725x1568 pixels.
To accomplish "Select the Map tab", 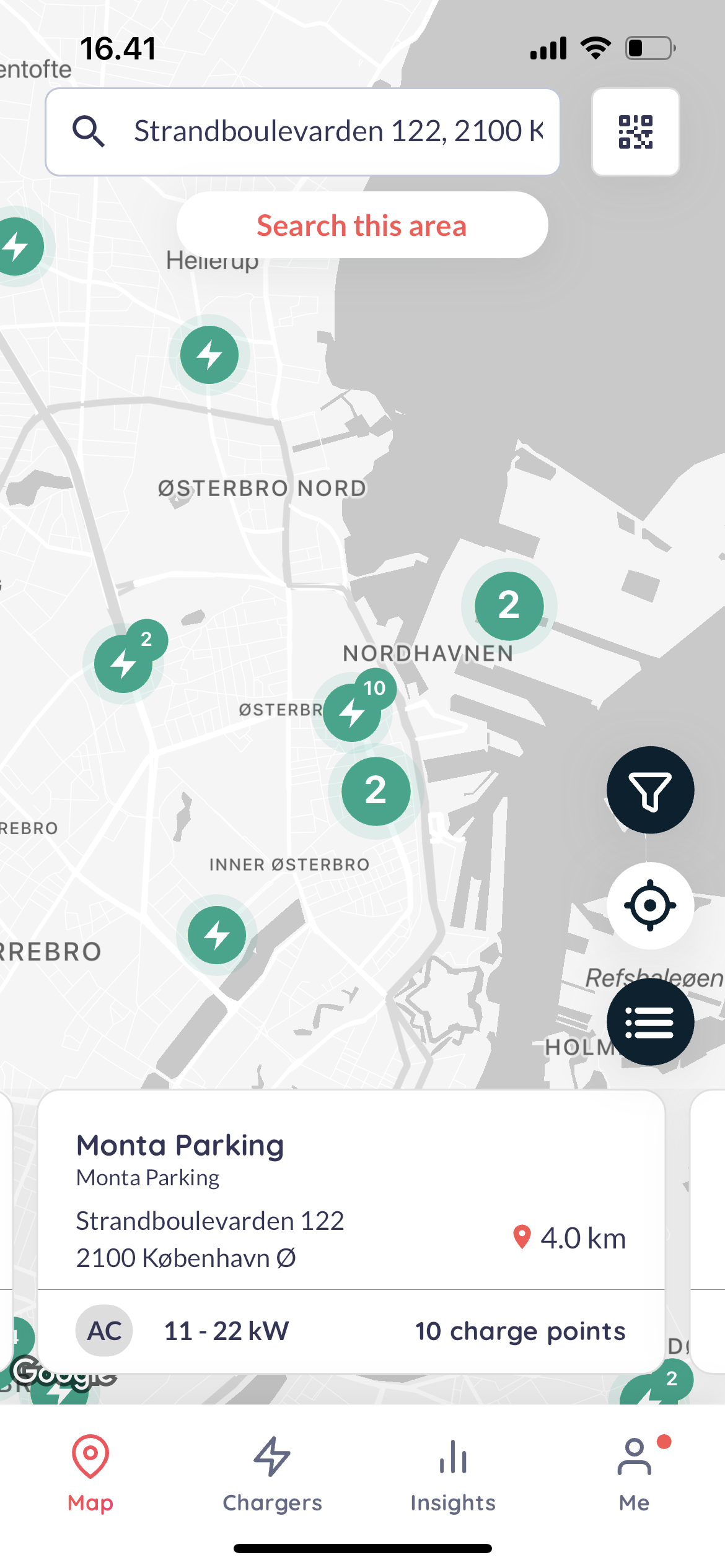I will point(90,1474).
